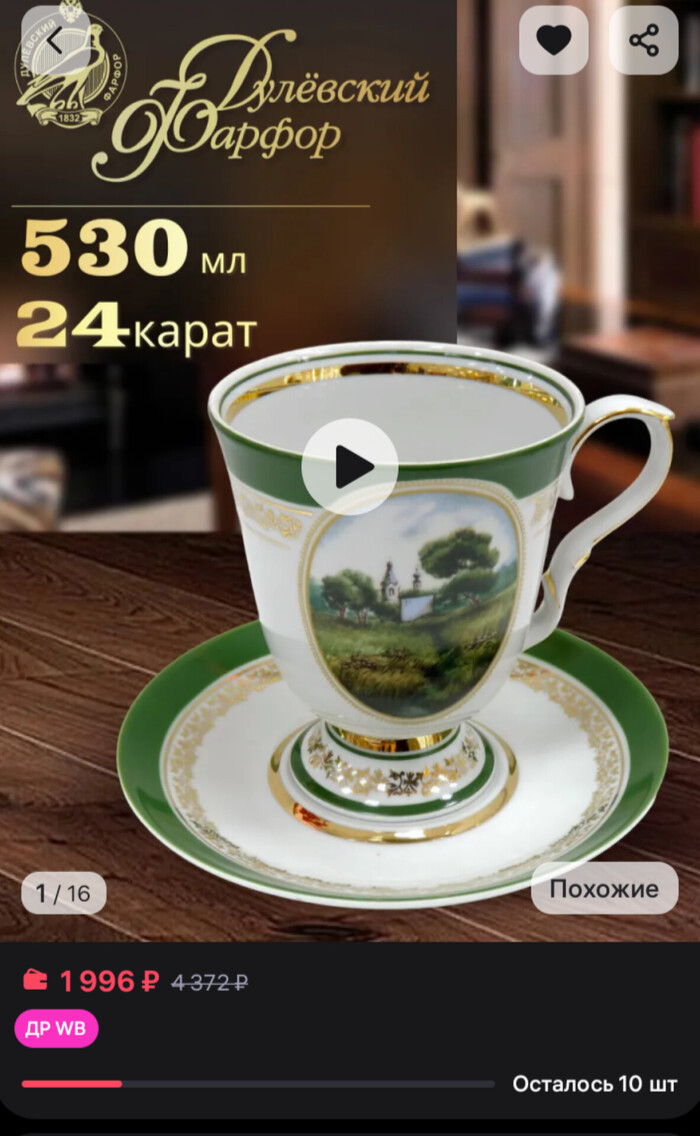Tap the ДР WB promo badge
700x1136 pixels.
57,1028
